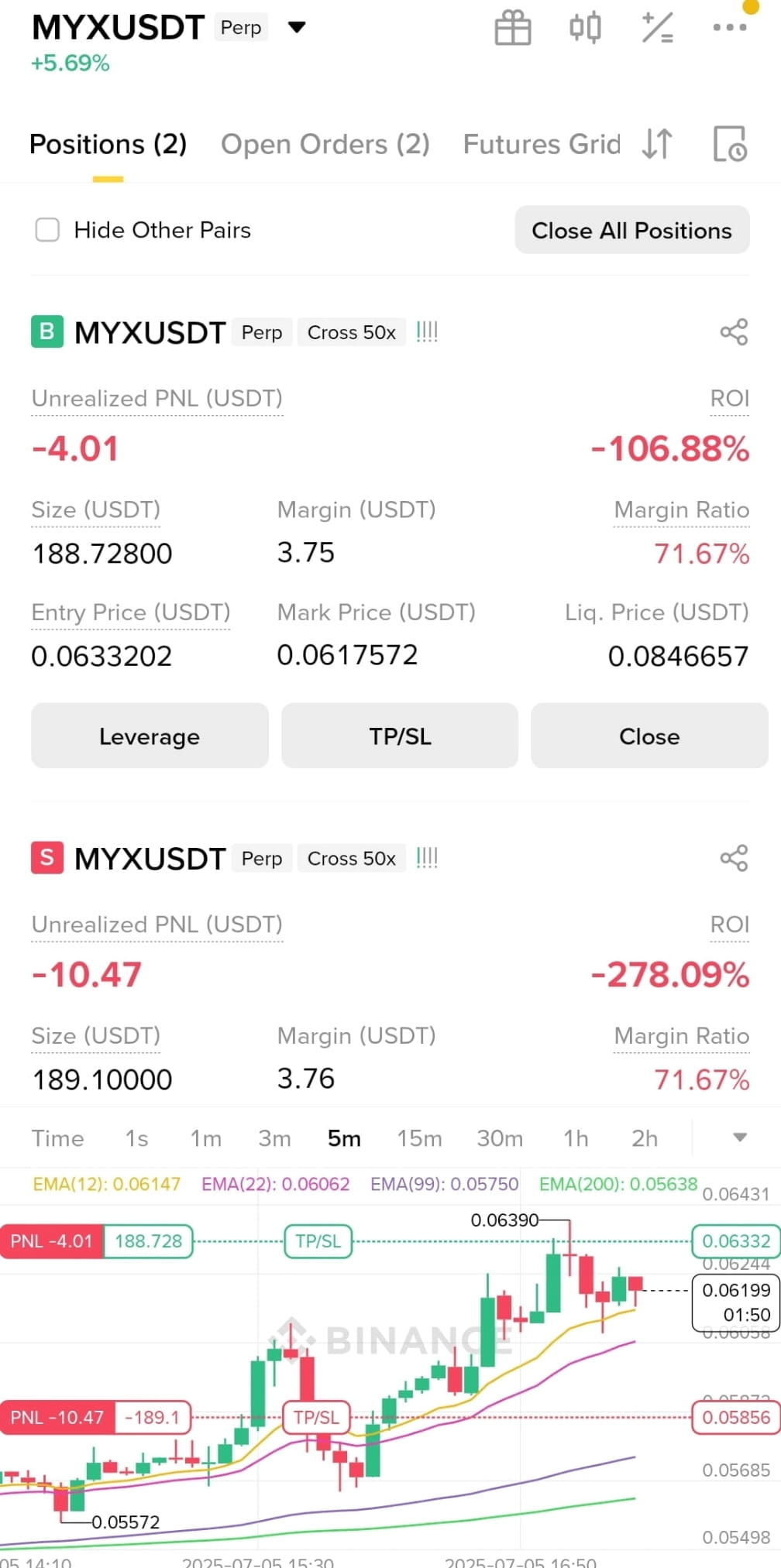781x1568 pixels.
Task: Select the 1h chart interval
Action: point(576,1138)
